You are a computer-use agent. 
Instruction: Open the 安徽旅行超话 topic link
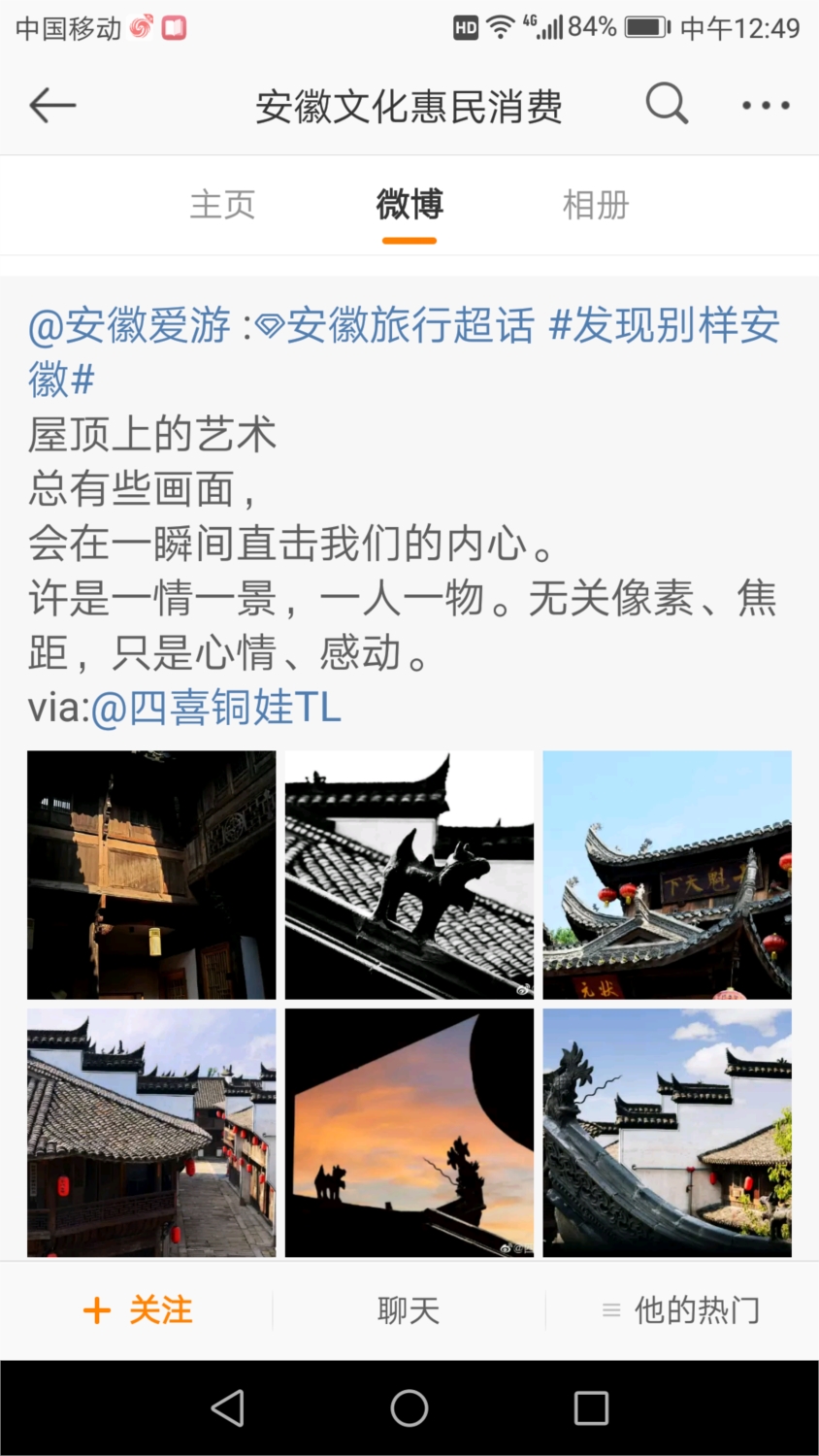(x=398, y=326)
